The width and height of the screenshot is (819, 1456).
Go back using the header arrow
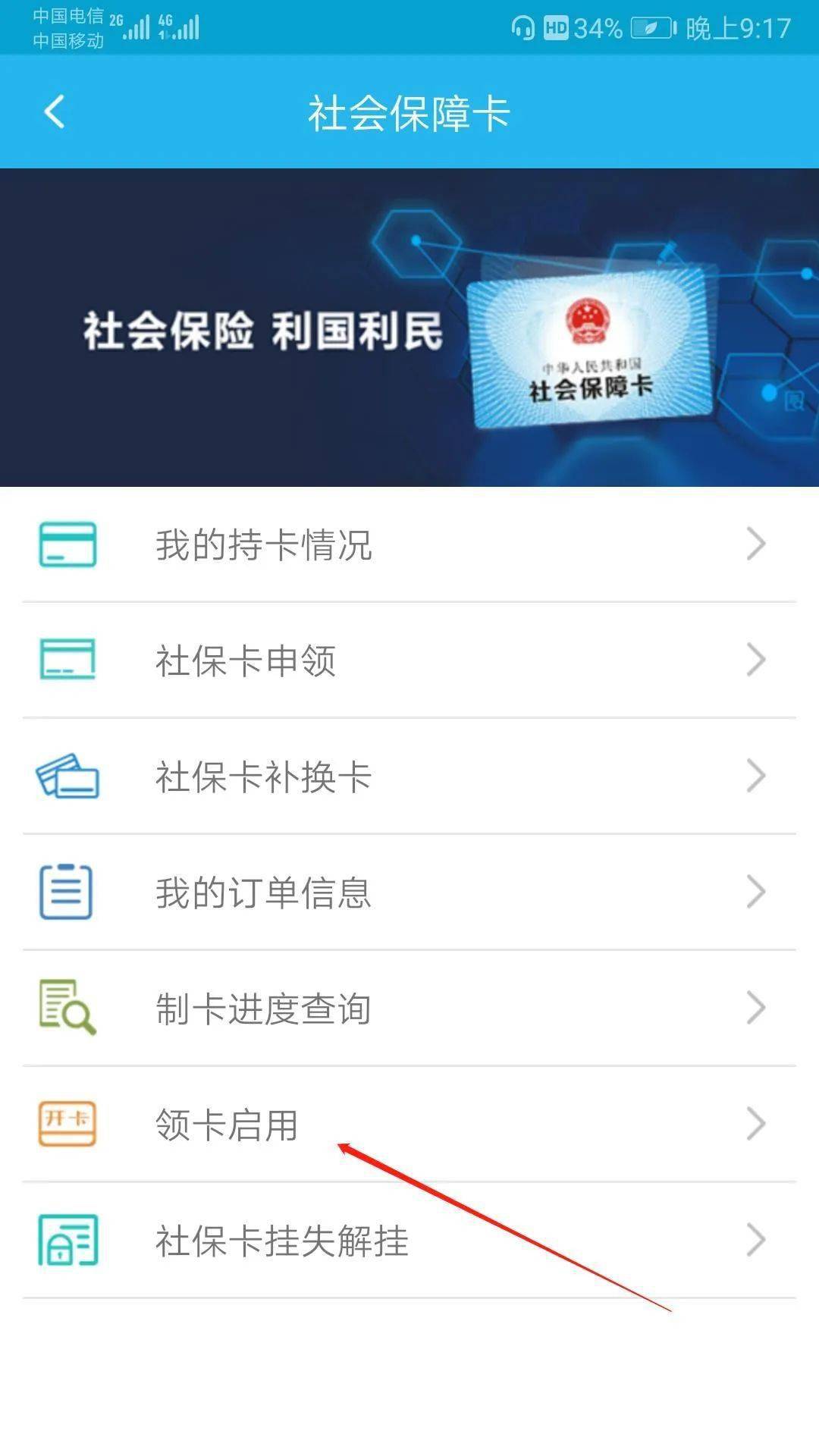(55, 112)
